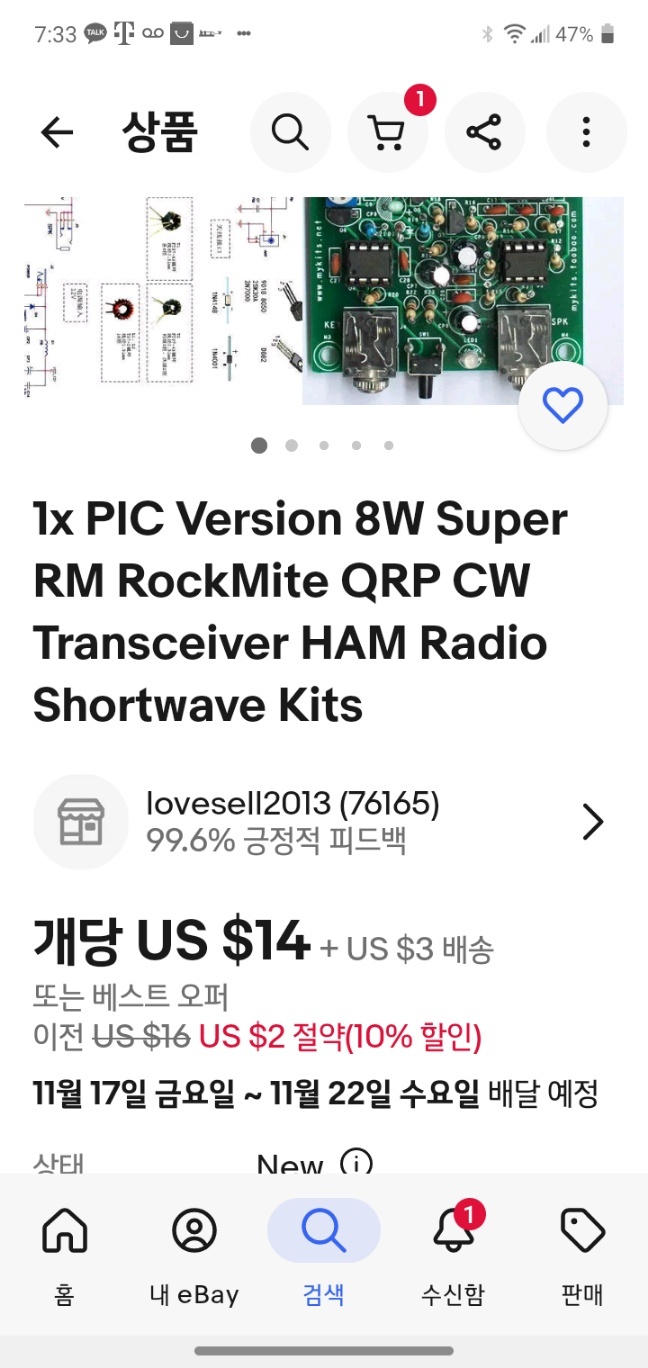
Task: Add item to watchlist with heart
Action: tap(562, 406)
